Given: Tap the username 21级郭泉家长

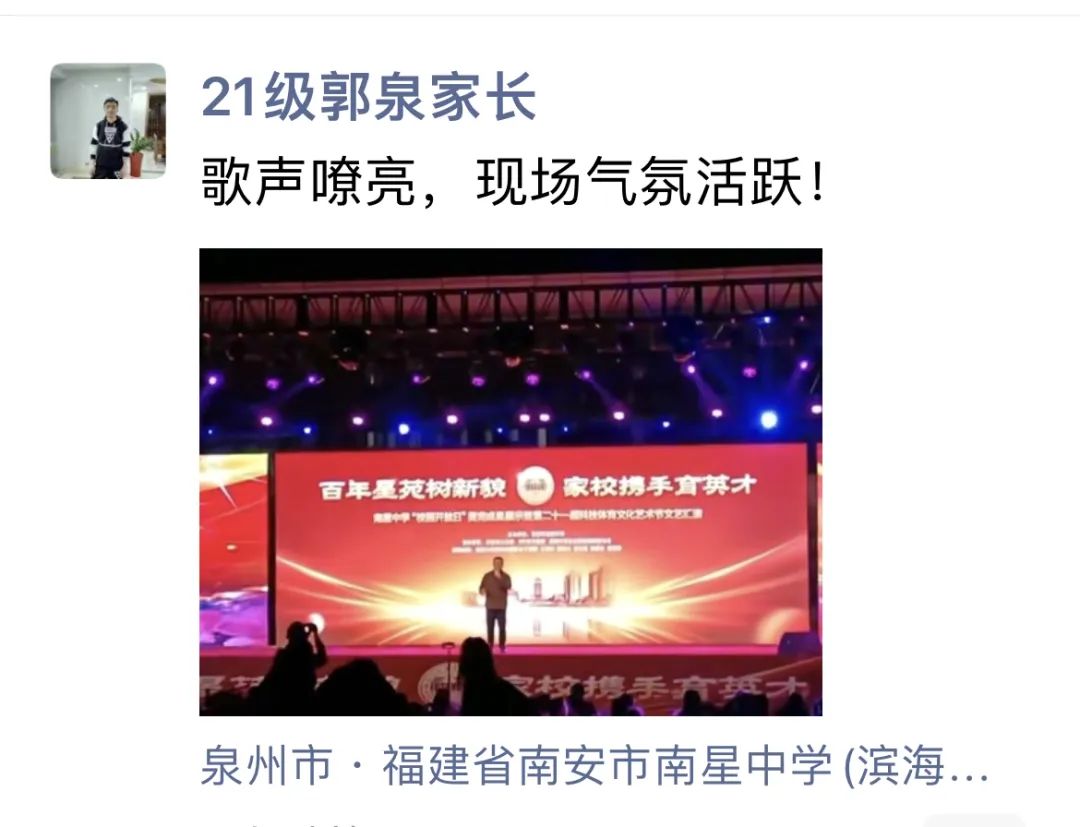Looking at the screenshot, I should 368,99.
